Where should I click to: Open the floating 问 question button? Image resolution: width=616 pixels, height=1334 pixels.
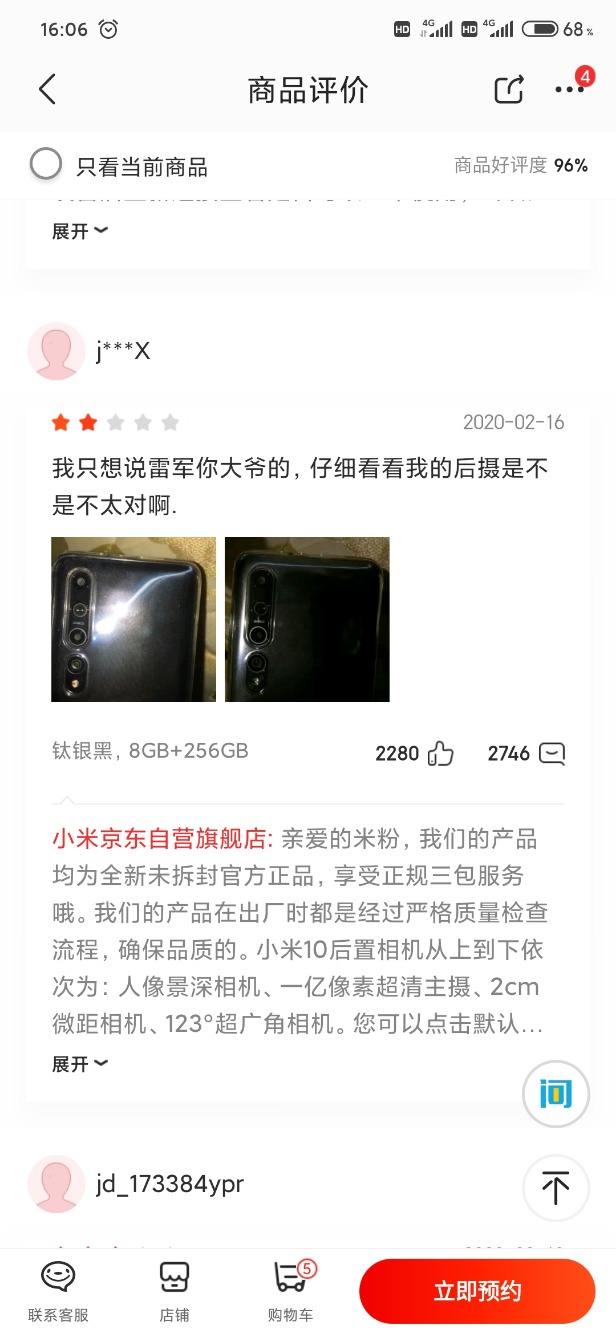[556, 1094]
